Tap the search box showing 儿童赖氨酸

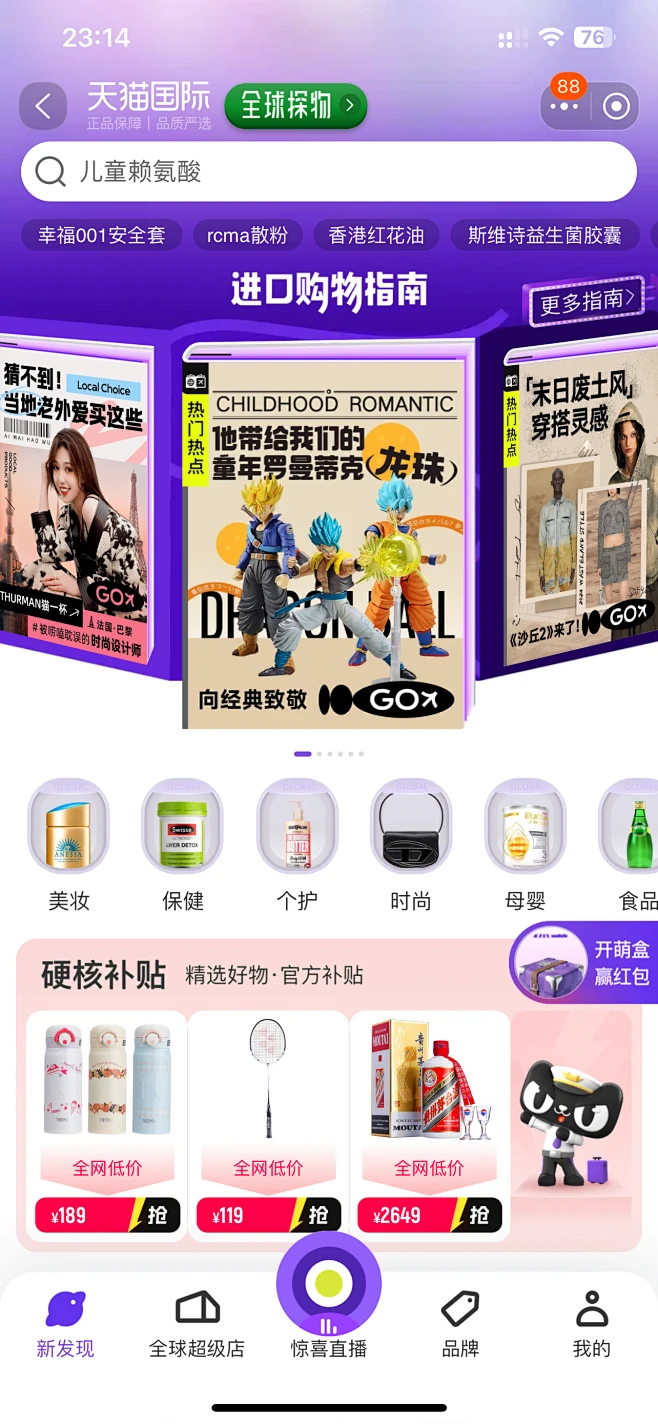[x=328, y=172]
